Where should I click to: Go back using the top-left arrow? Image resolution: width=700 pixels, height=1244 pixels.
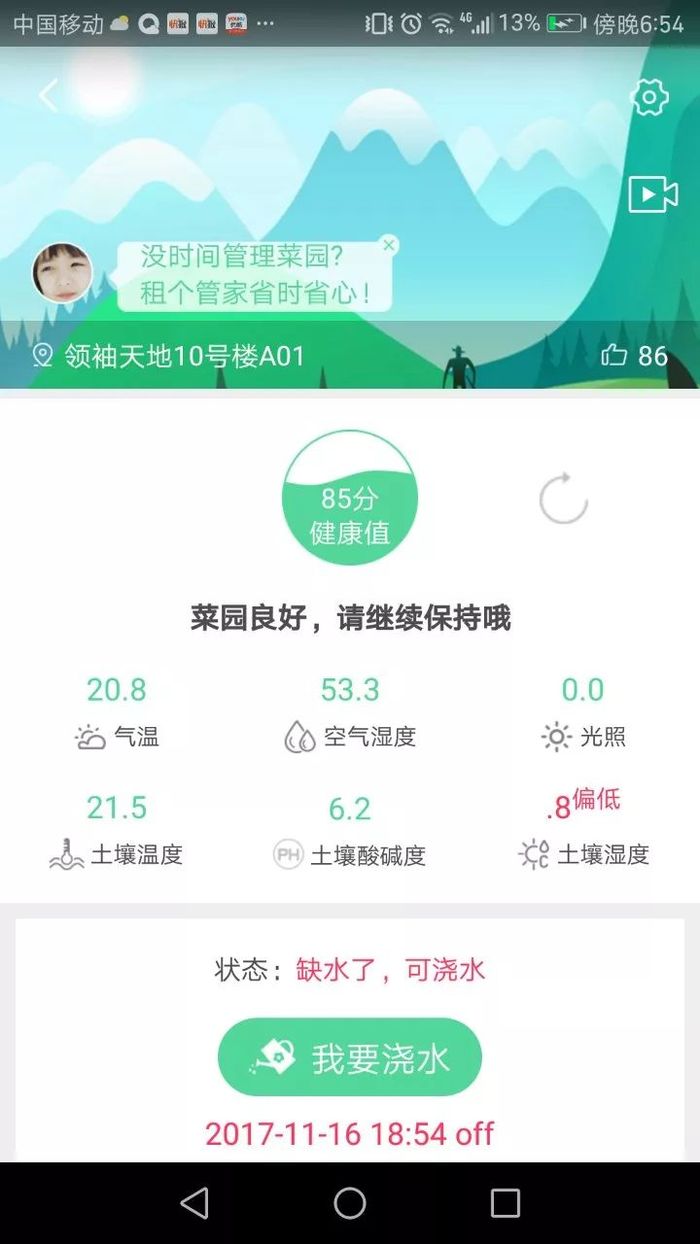(48, 96)
